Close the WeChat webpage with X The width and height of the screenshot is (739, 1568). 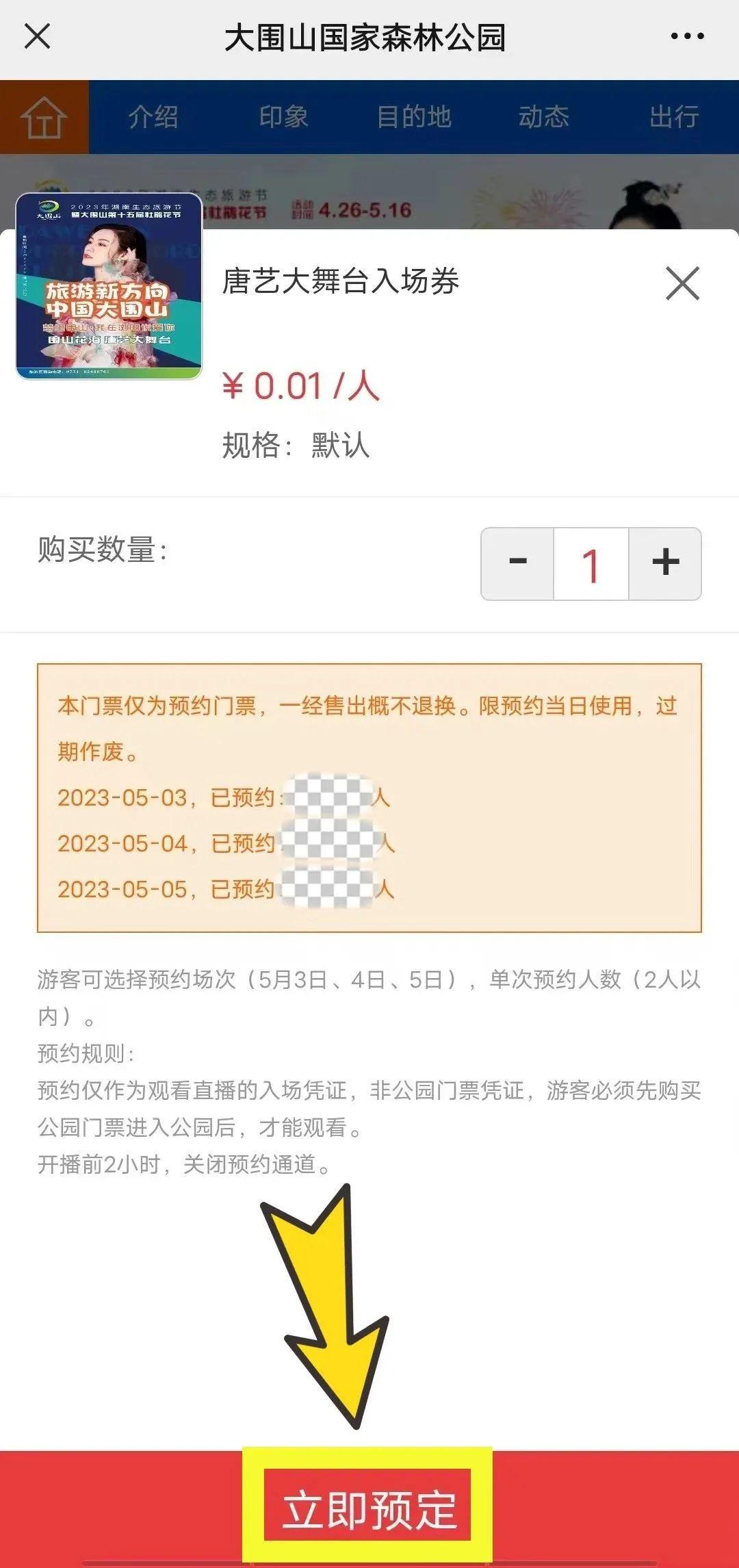37,36
